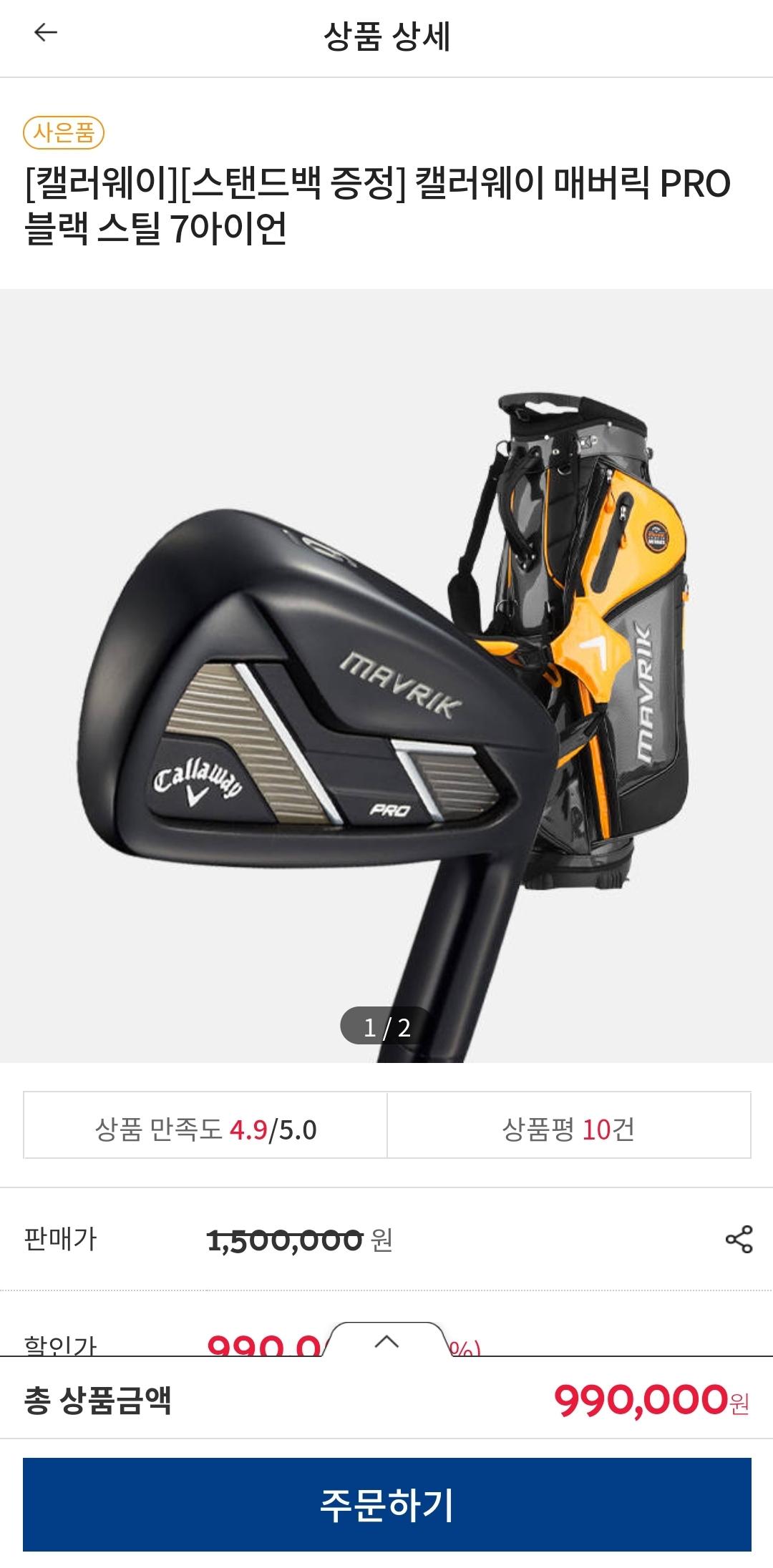View the 상품평 10건 reviews

click(568, 1130)
